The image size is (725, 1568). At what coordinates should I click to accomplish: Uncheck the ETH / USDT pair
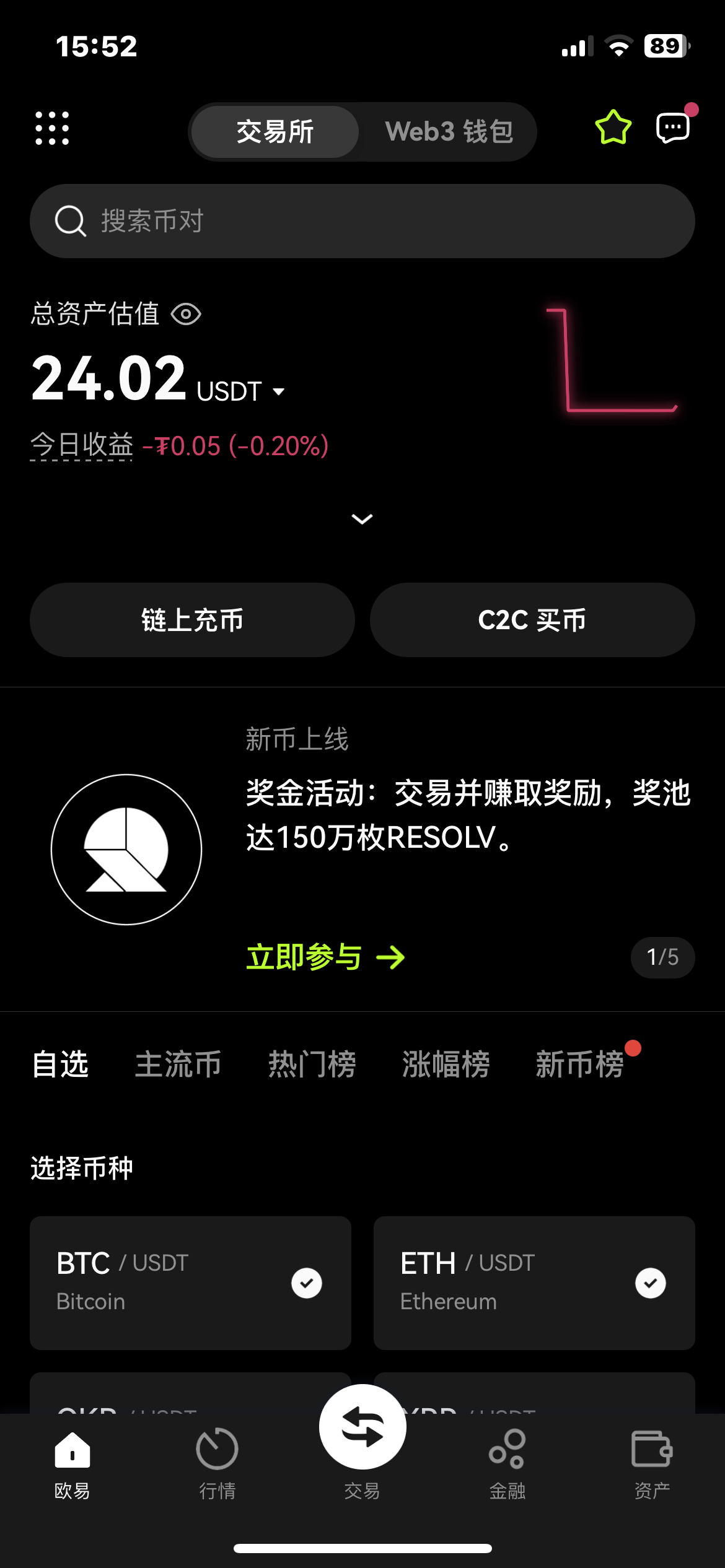pos(651,1283)
